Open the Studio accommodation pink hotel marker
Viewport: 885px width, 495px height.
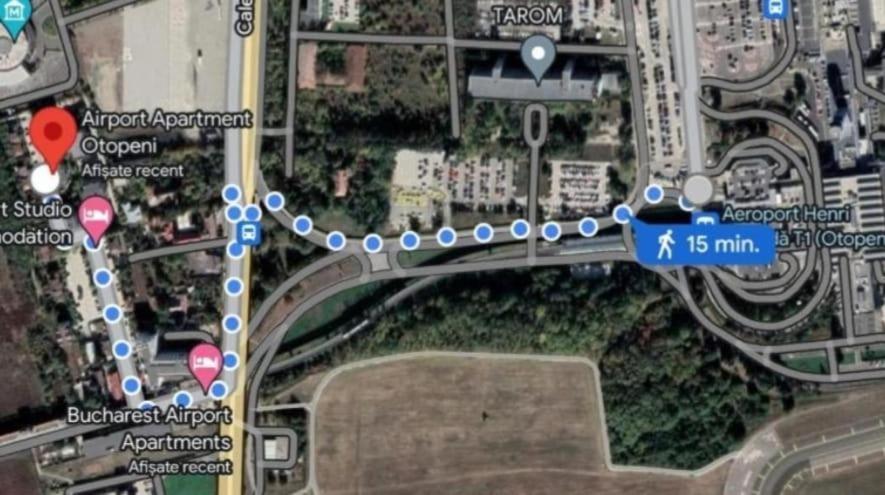95,215
